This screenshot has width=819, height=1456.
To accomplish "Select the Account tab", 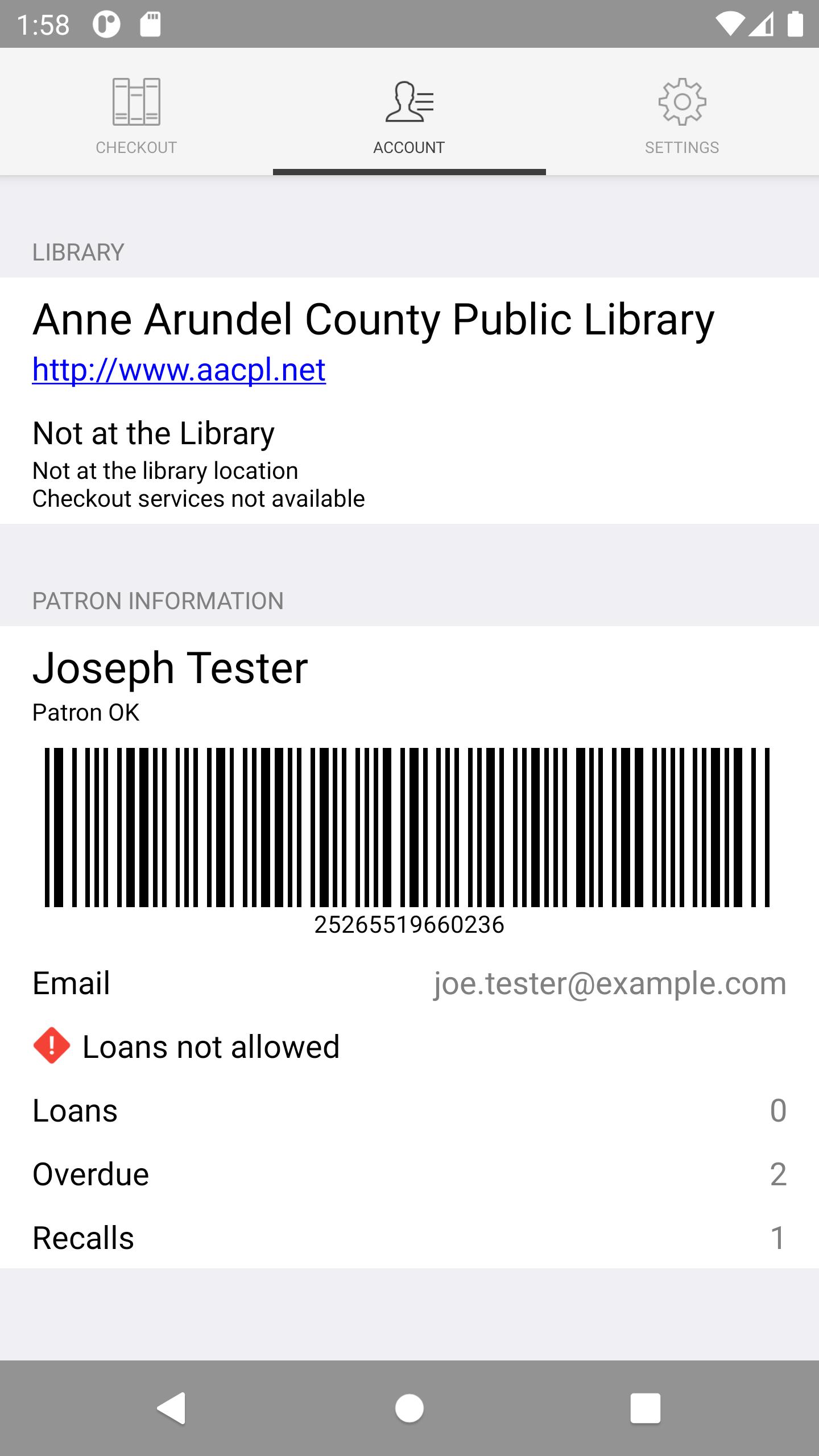I will [x=409, y=112].
